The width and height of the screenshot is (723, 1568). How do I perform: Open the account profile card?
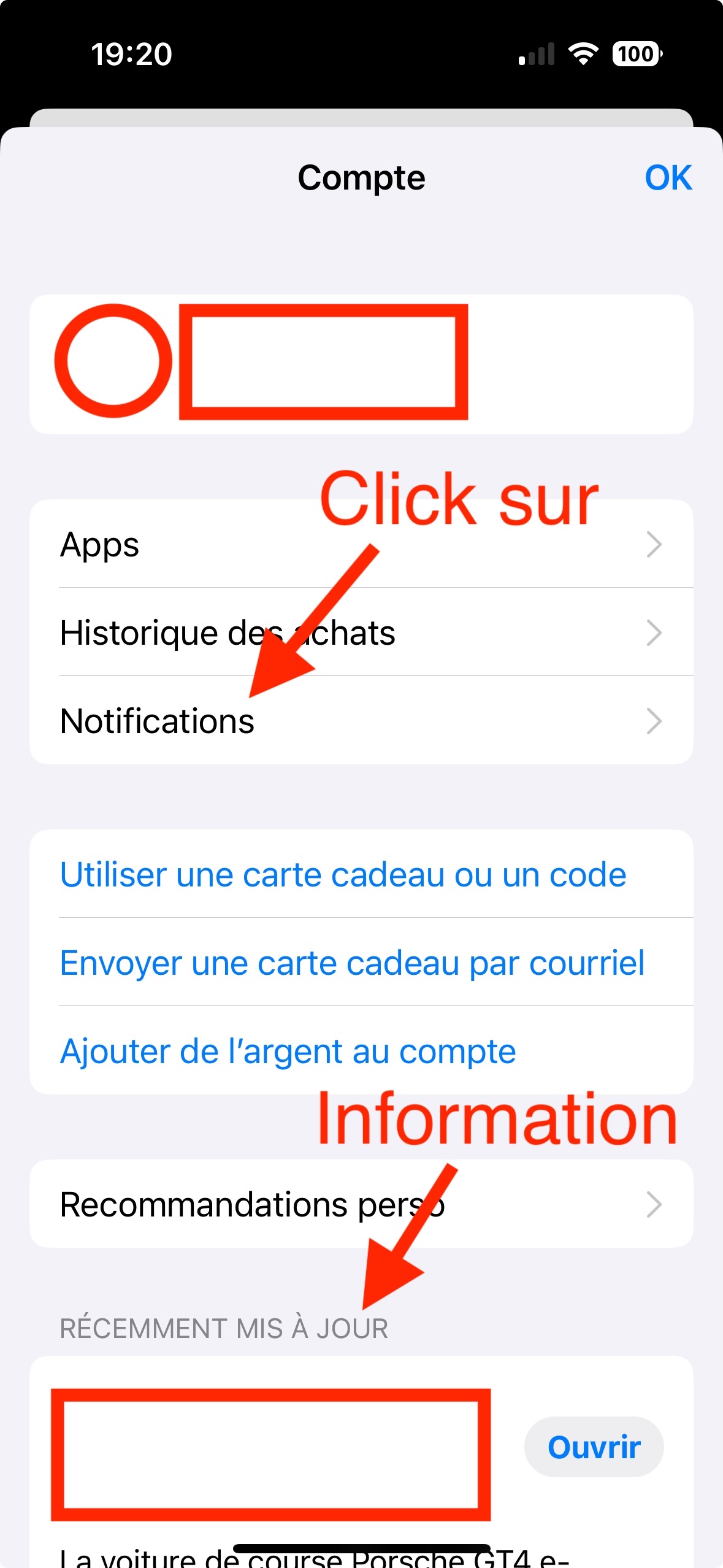pyautogui.click(x=361, y=364)
